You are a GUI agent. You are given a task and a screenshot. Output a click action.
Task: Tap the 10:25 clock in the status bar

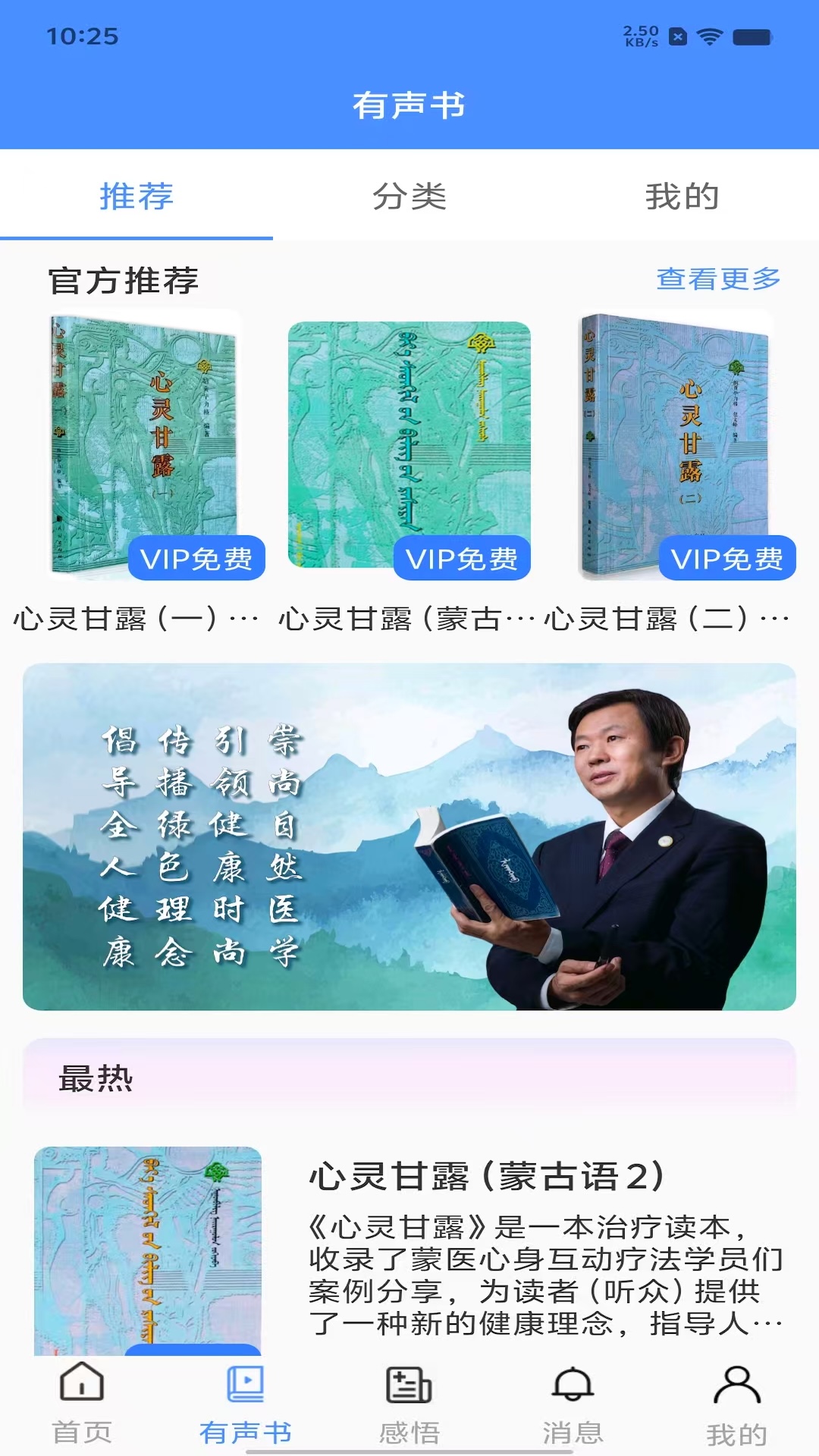point(81,34)
